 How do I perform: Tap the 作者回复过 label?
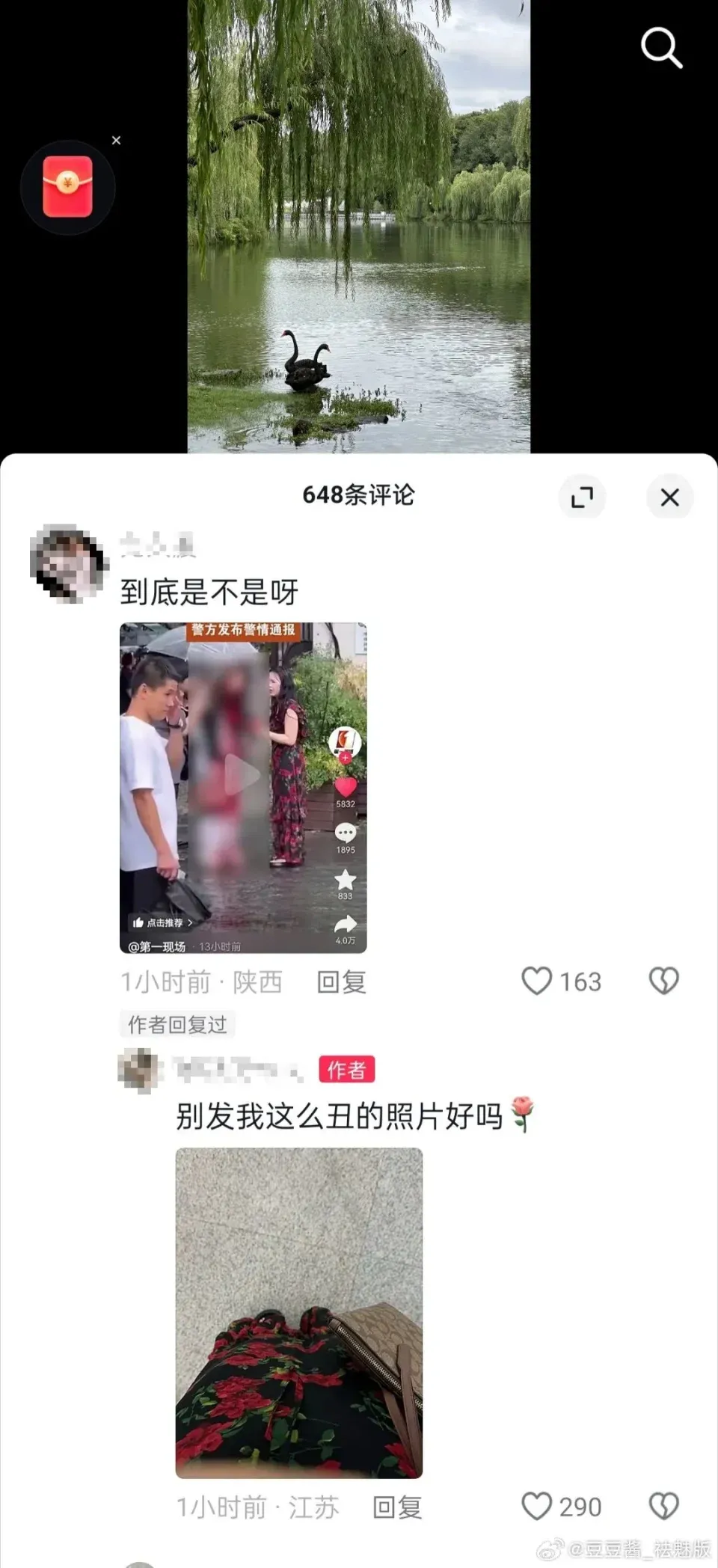coord(177,1025)
